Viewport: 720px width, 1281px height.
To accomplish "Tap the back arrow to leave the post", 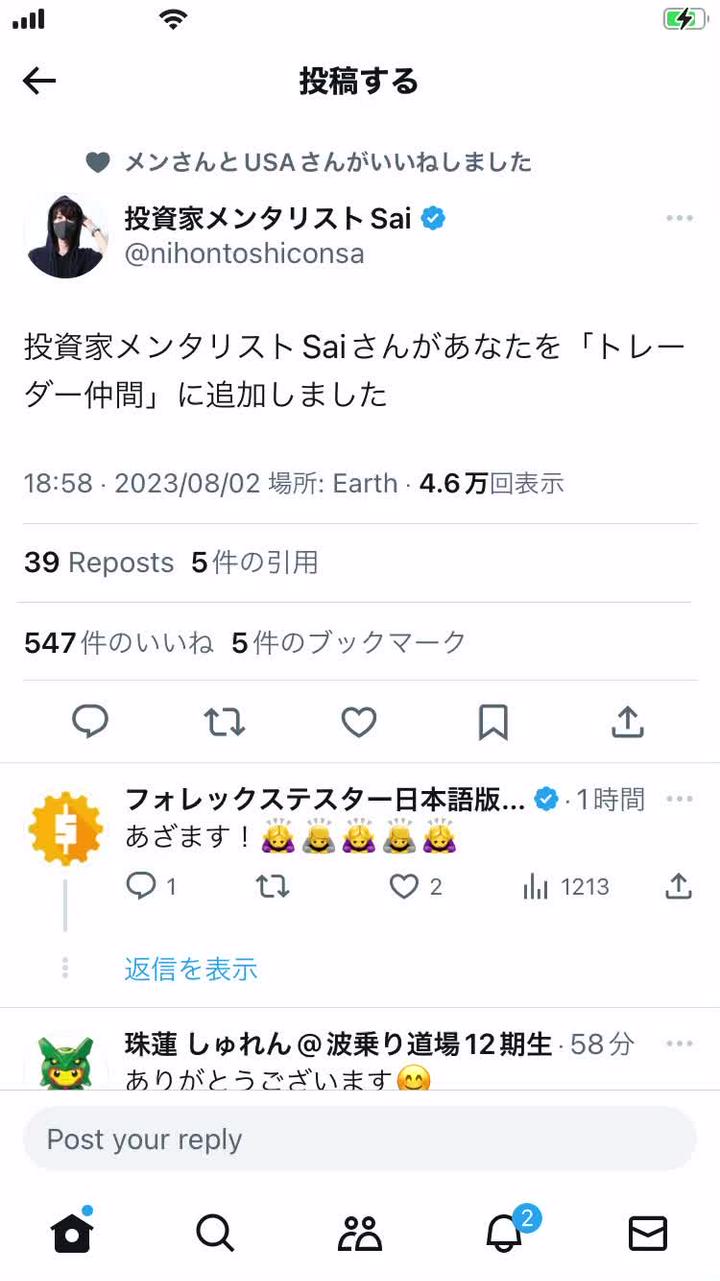I will tap(39, 81).
